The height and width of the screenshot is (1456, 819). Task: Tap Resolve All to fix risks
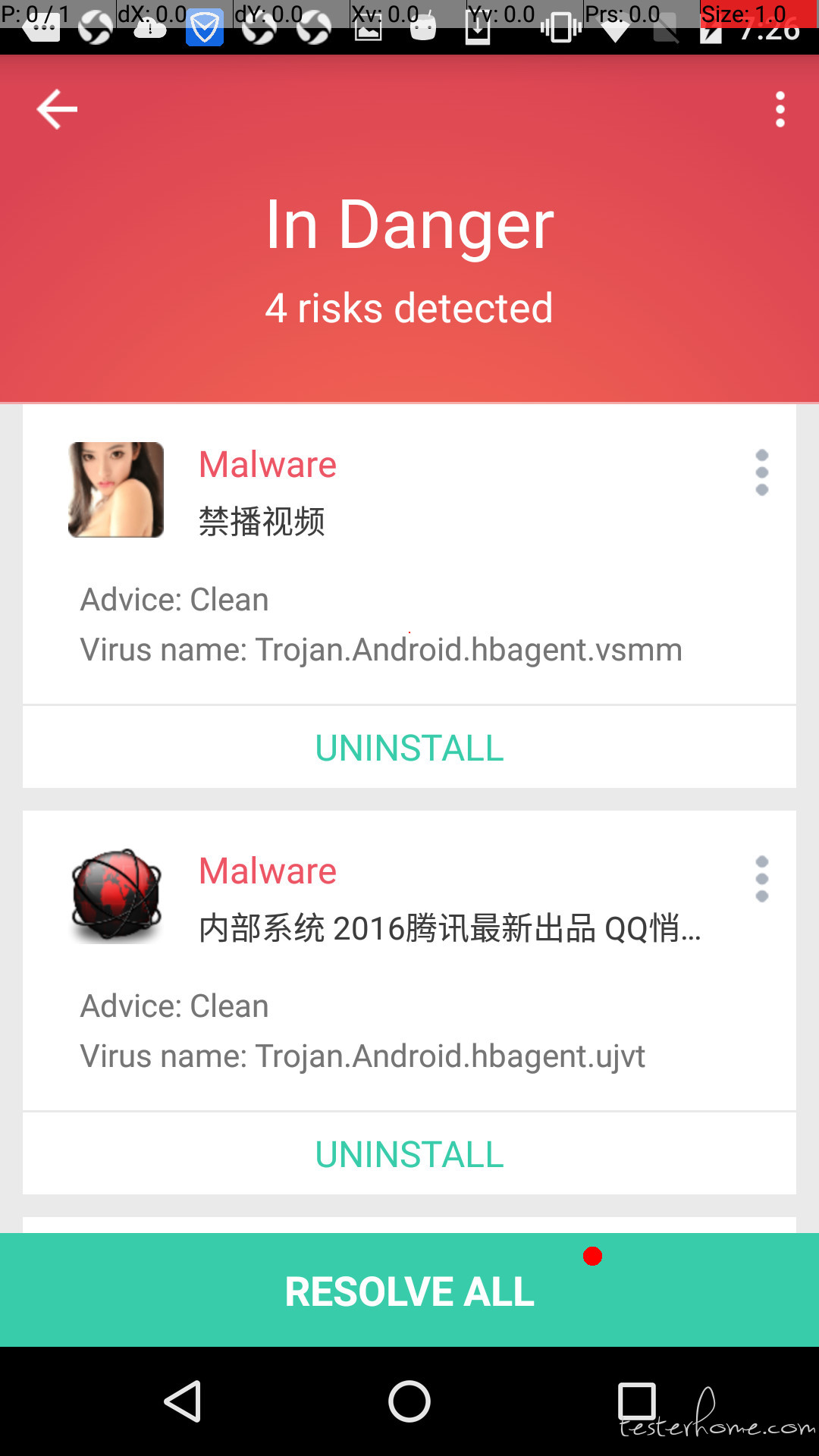[409, 1291]
